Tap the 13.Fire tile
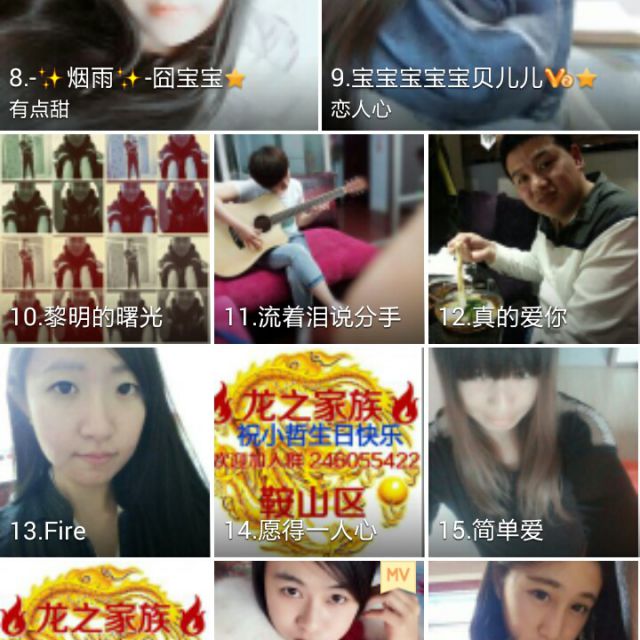The image size is (640, 640). pos(105,452)
